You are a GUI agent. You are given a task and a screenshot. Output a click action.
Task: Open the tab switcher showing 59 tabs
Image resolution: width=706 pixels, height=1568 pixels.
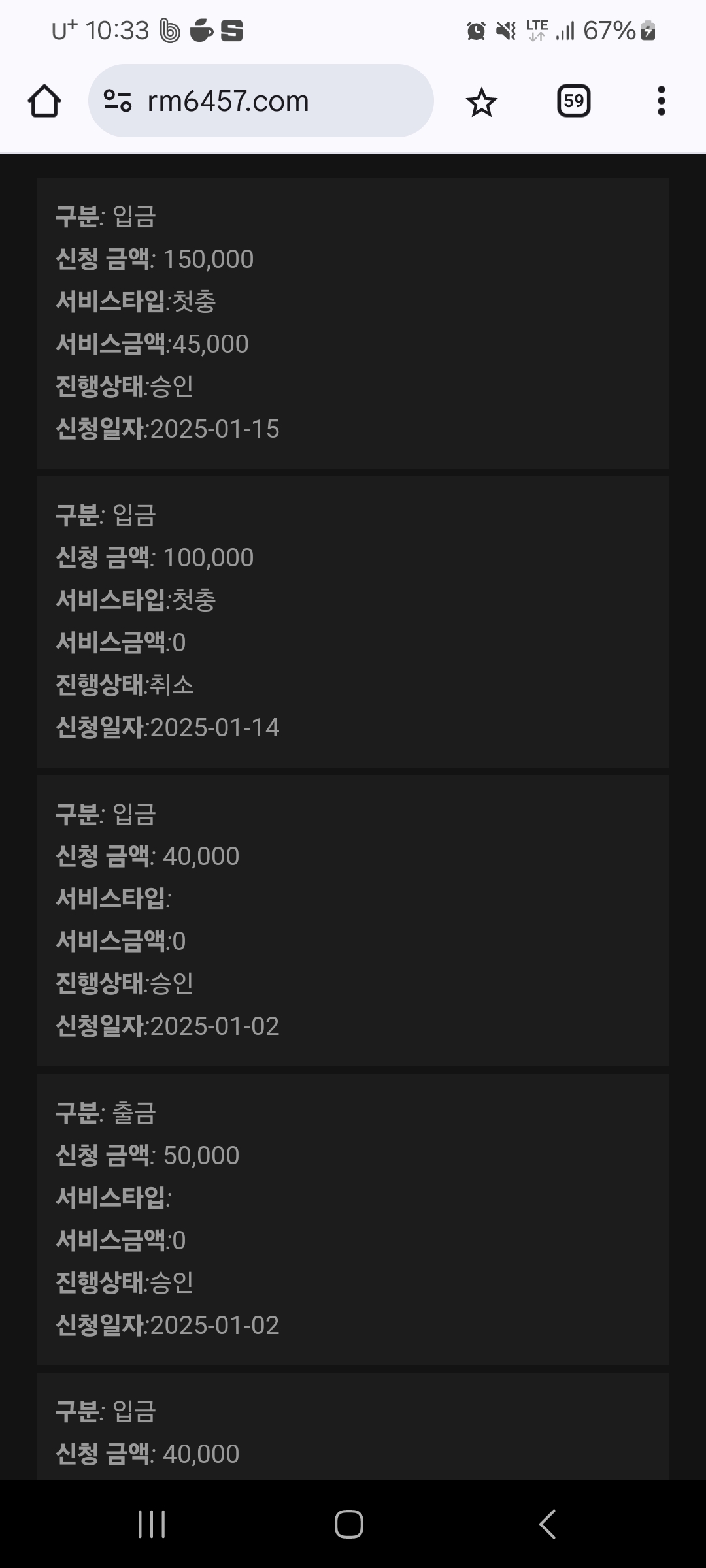pos(573,101)
